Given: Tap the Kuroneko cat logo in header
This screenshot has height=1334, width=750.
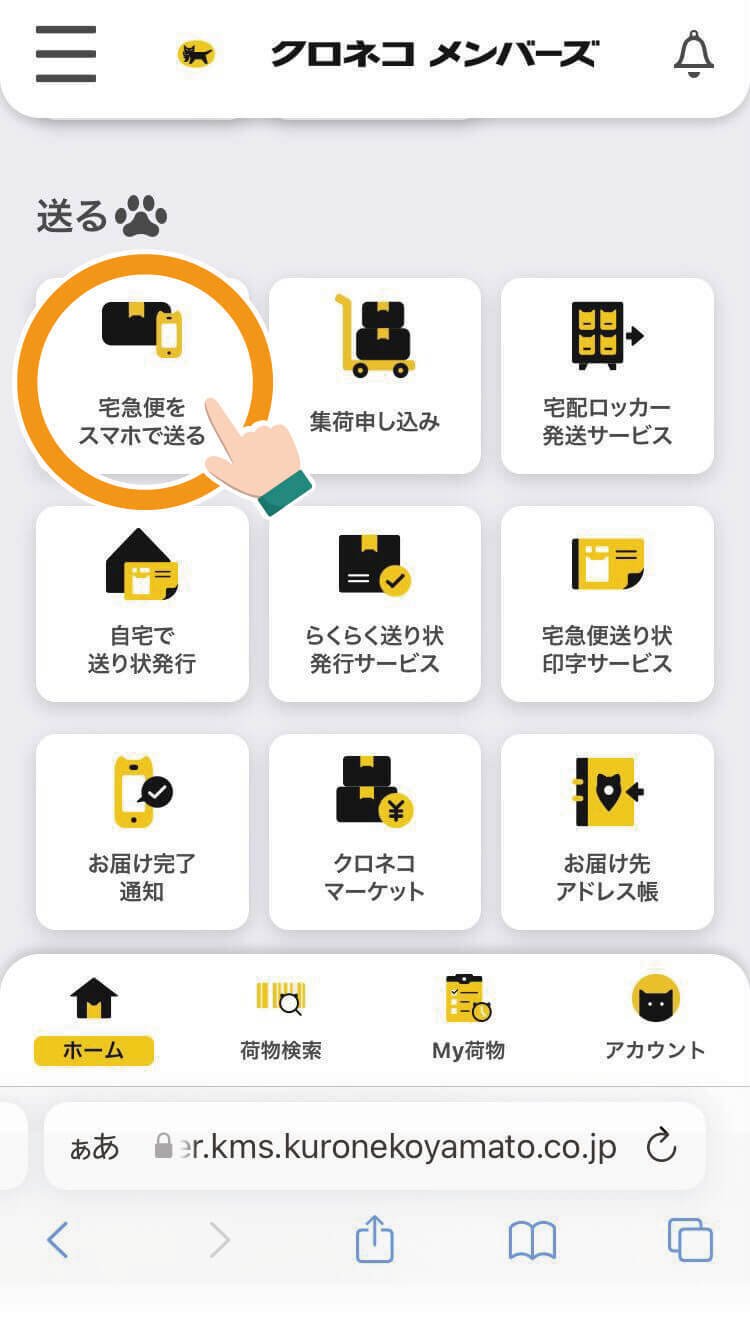Looking at the screenshot, I should click(x=197, y=54).
